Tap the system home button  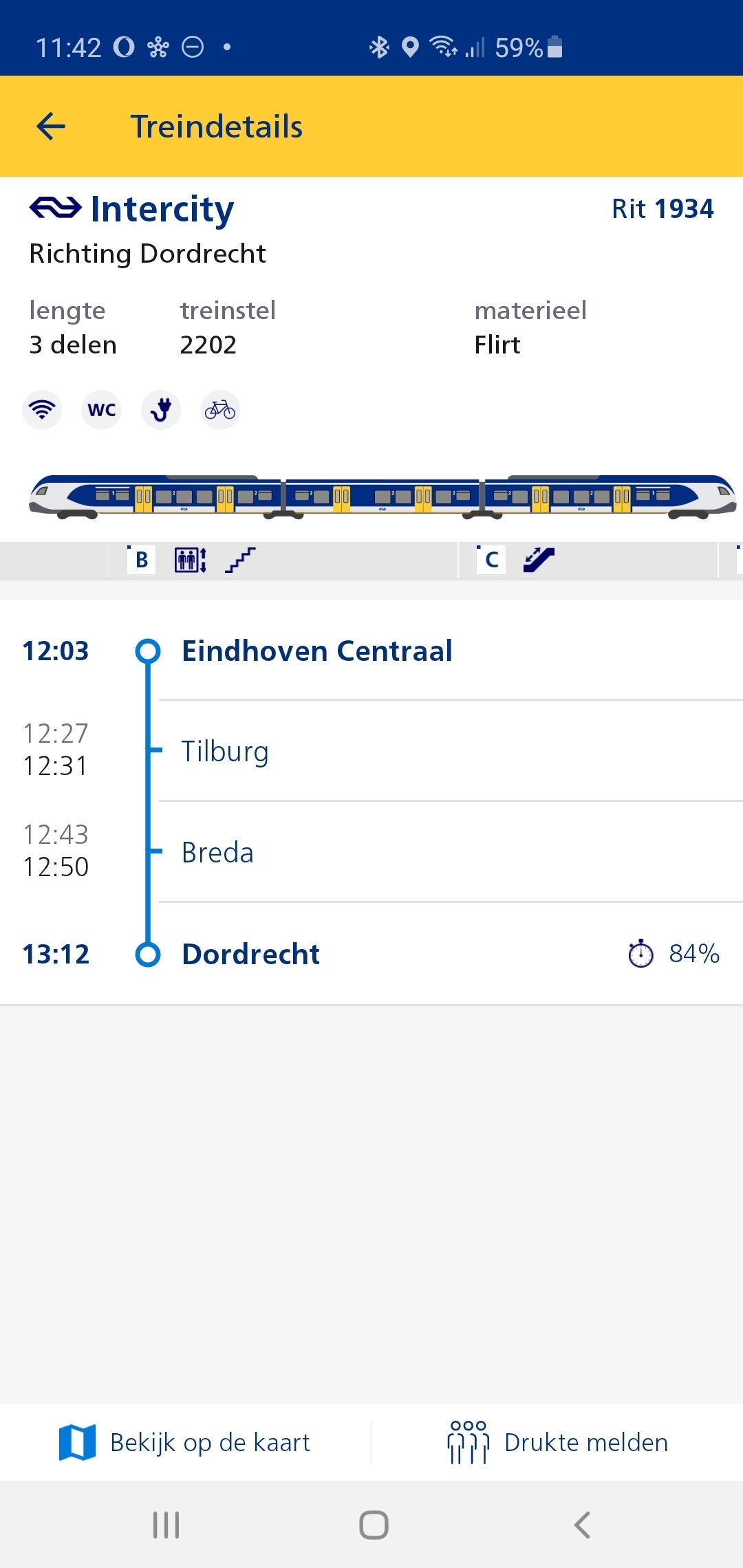(x=374, y=1525)
